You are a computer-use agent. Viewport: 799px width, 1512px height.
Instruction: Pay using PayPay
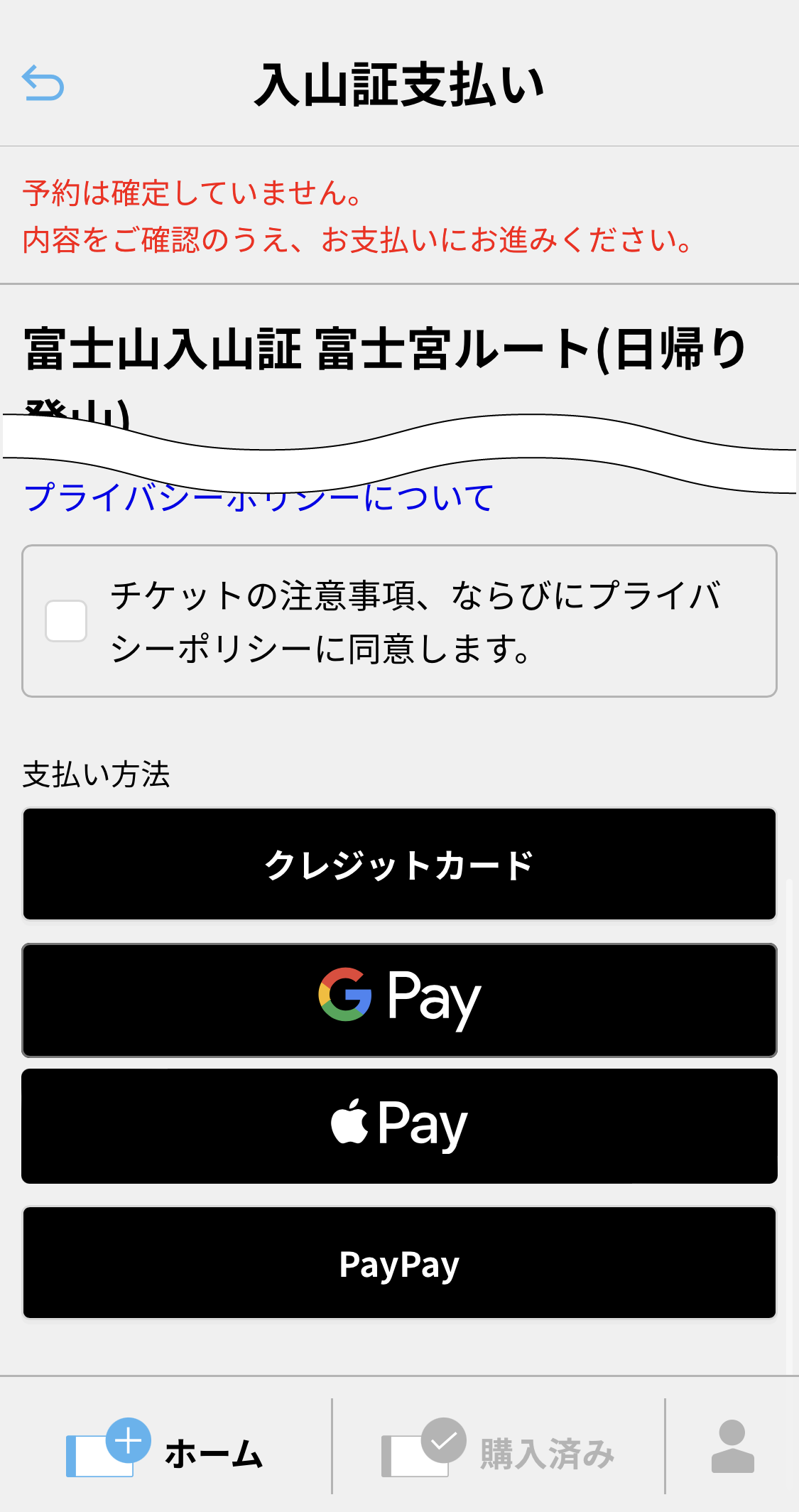pos(399,1263)
